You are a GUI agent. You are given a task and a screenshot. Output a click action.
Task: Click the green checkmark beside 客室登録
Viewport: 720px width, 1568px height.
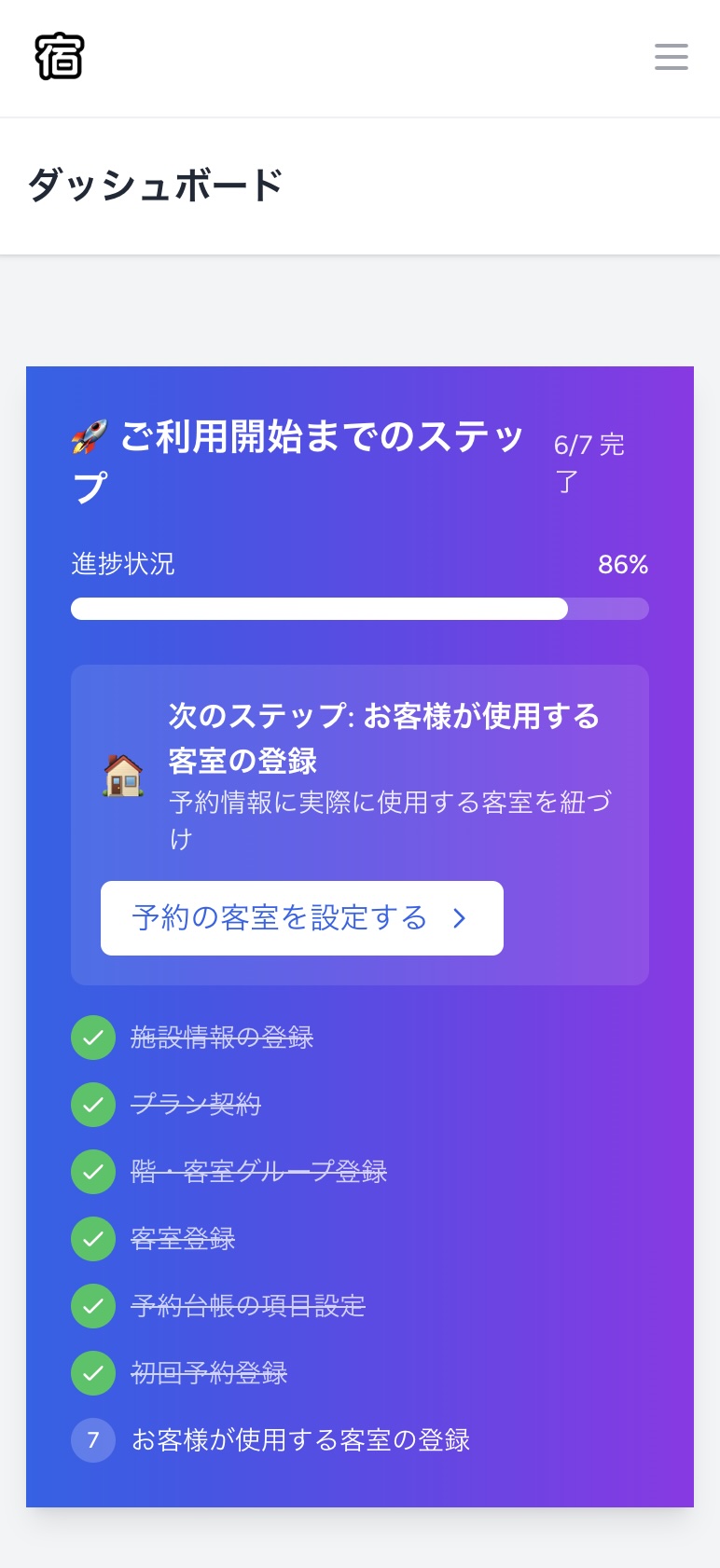coord(93,1239)
